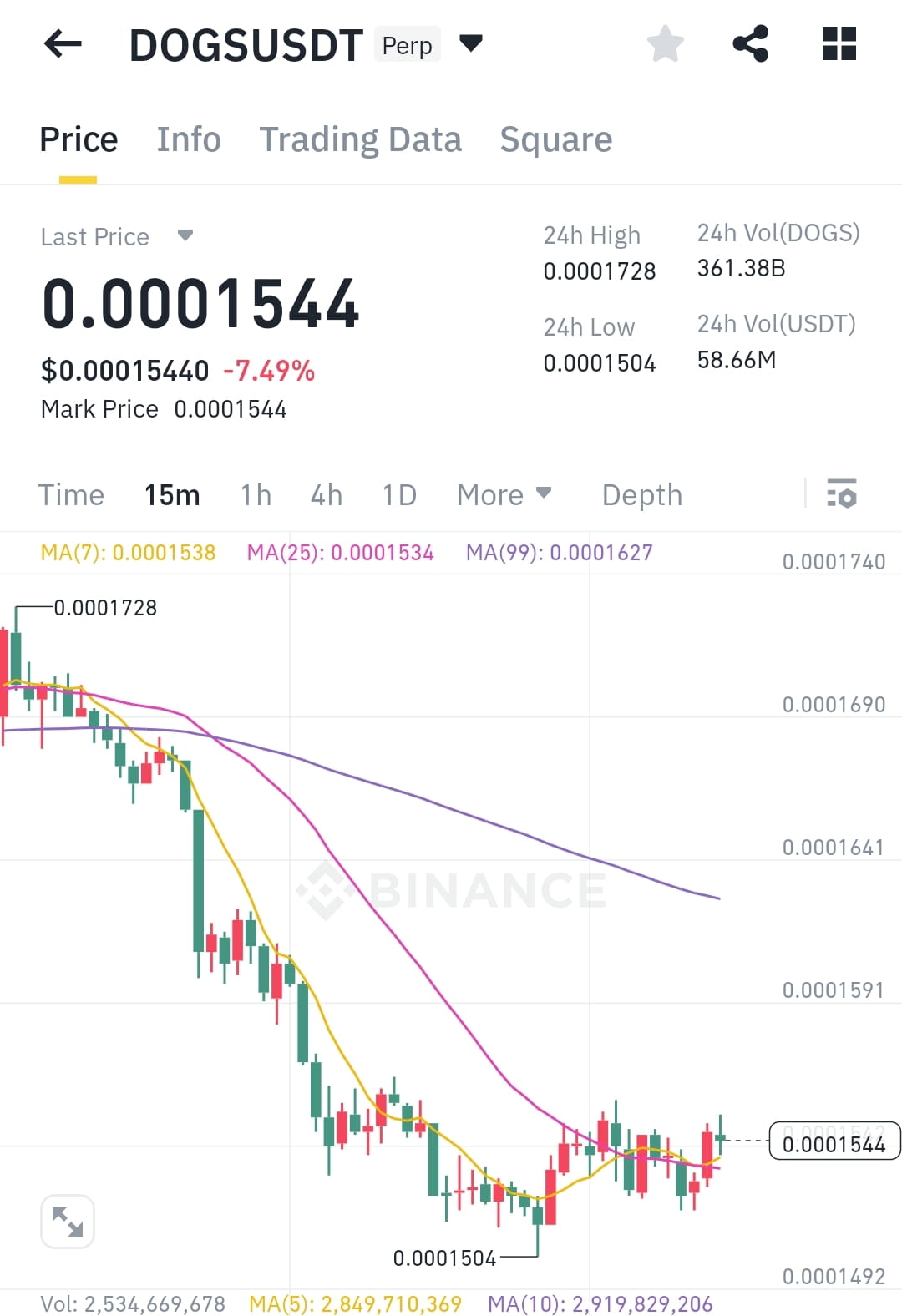Select the MA(99) indicator label

(x=558, y=552)
